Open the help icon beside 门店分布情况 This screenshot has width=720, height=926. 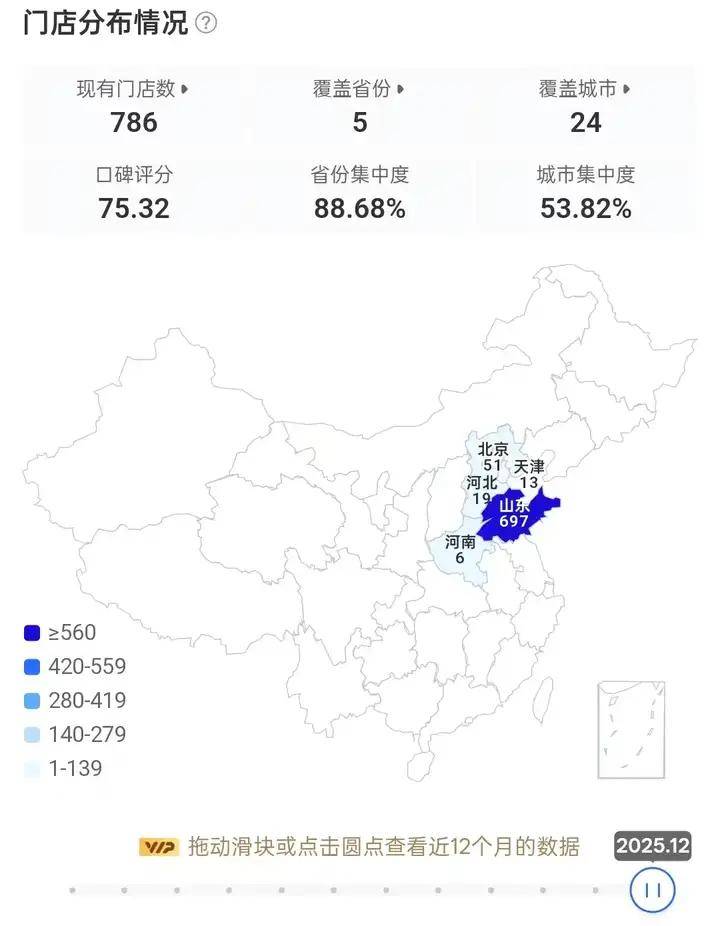(x=205, y=23)
